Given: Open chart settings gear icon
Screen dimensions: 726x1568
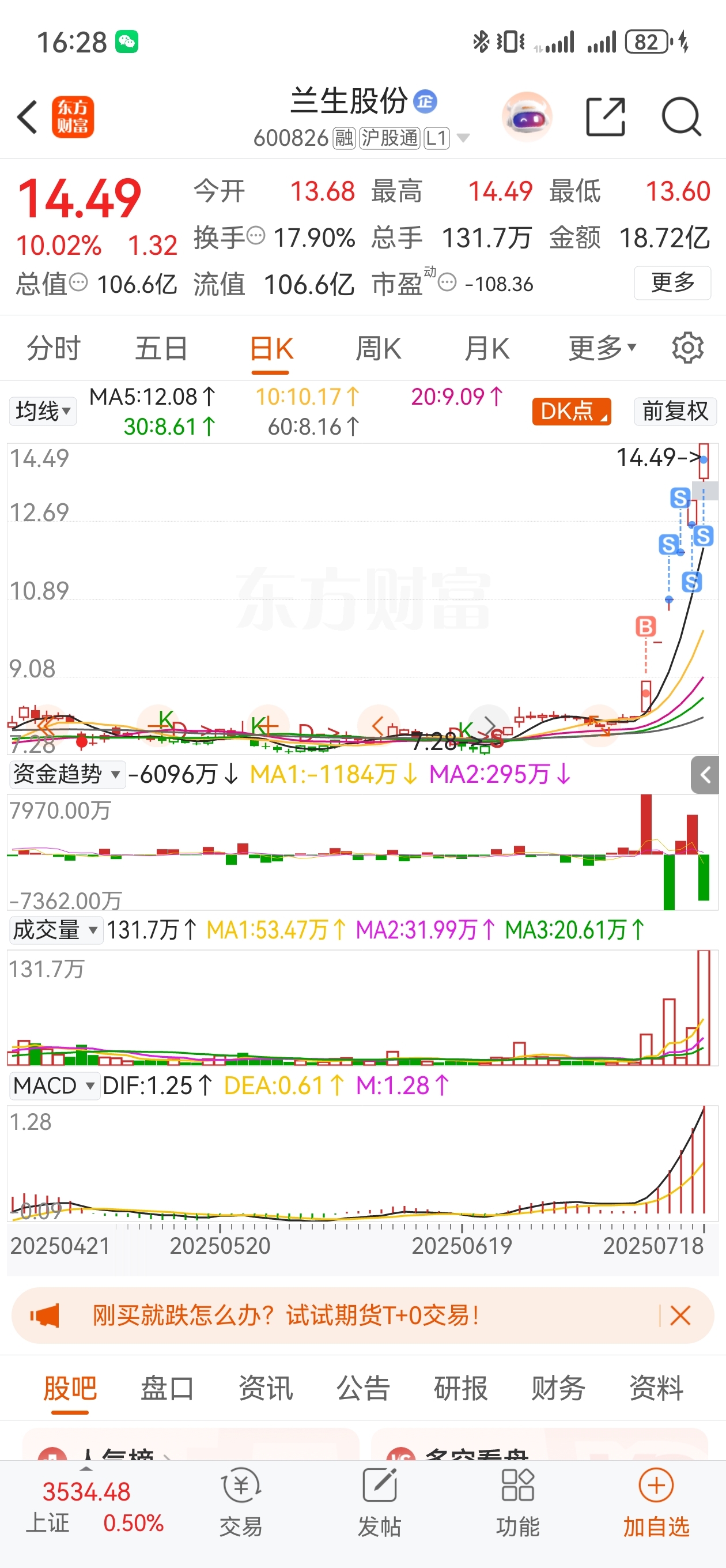Looking at the screenshot, I should point(687,348).
